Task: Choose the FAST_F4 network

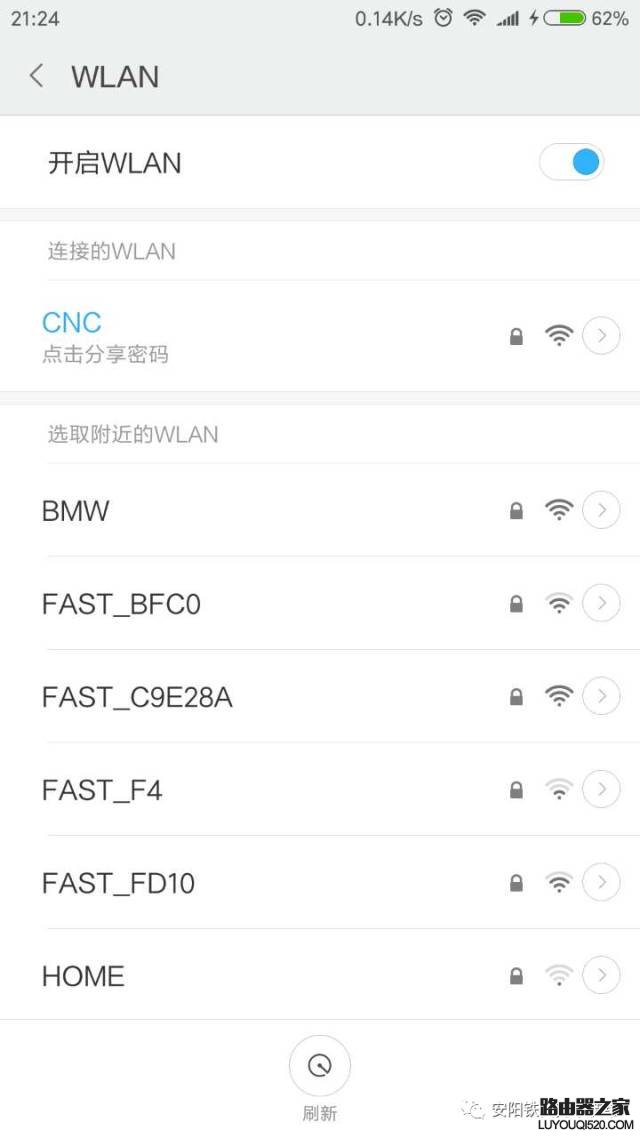Action: [x=200, y=790]
